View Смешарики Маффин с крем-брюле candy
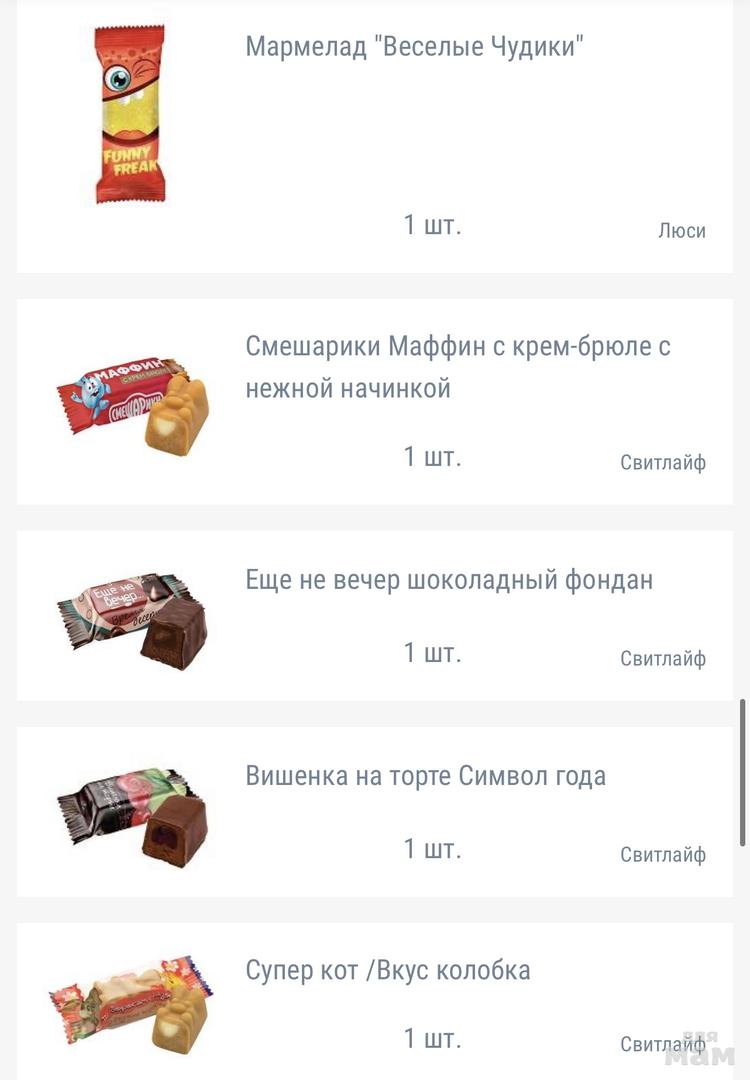This screenshot has height=1080, width=750. pyautogui.click(x=457, y=366)
